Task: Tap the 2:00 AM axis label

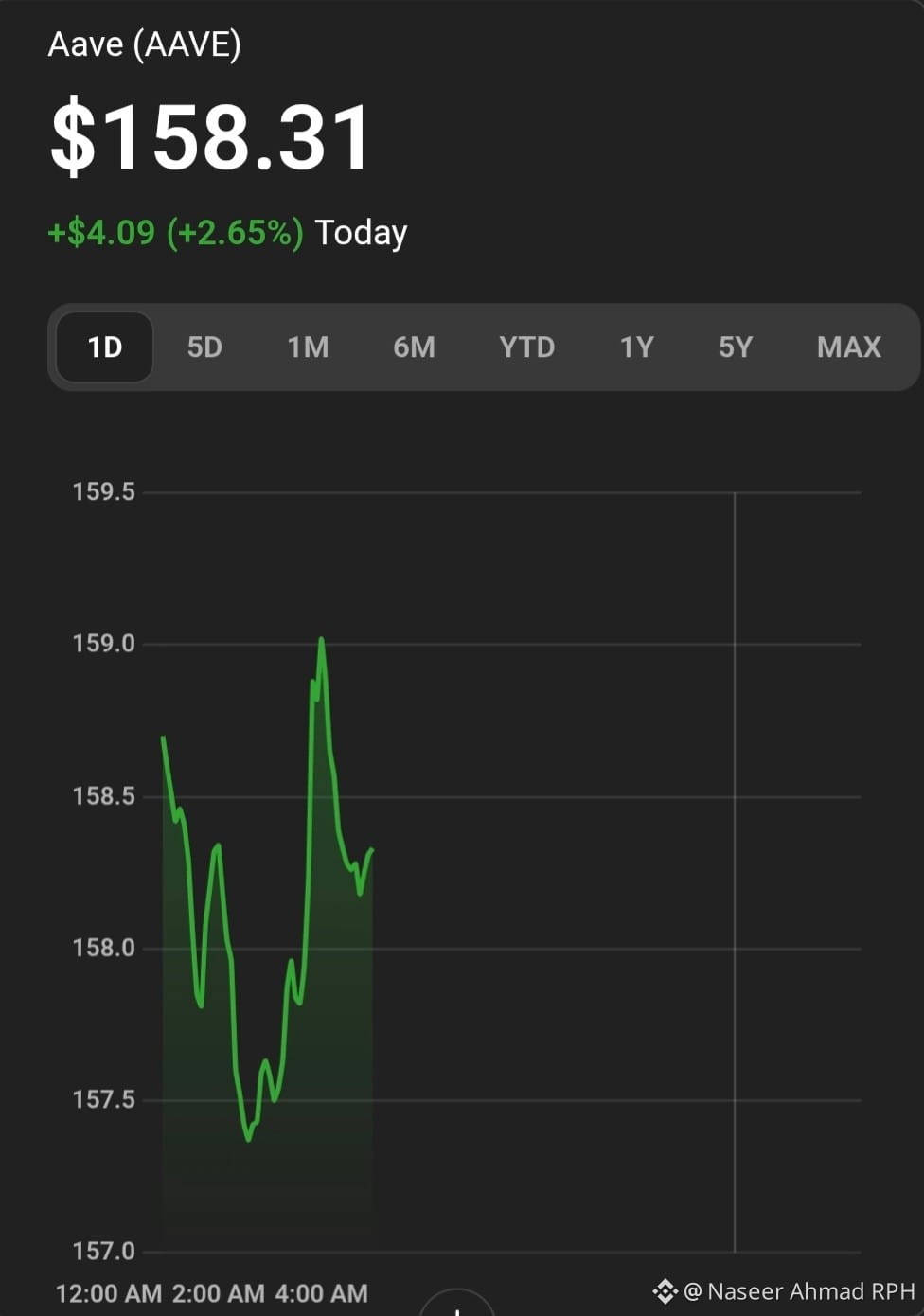Action: (219, 1292)
